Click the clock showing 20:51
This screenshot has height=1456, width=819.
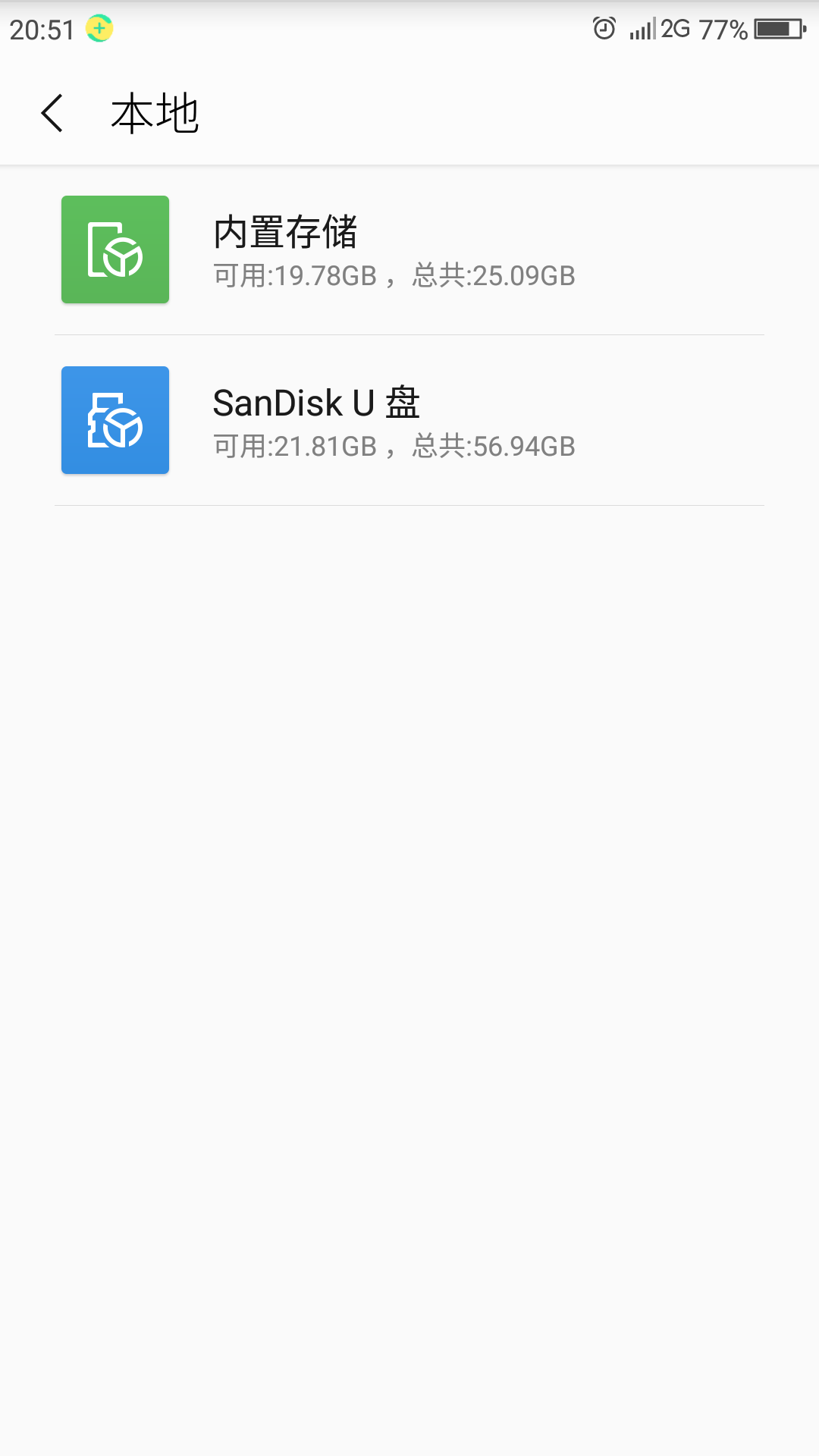click(x=39, y=29)
